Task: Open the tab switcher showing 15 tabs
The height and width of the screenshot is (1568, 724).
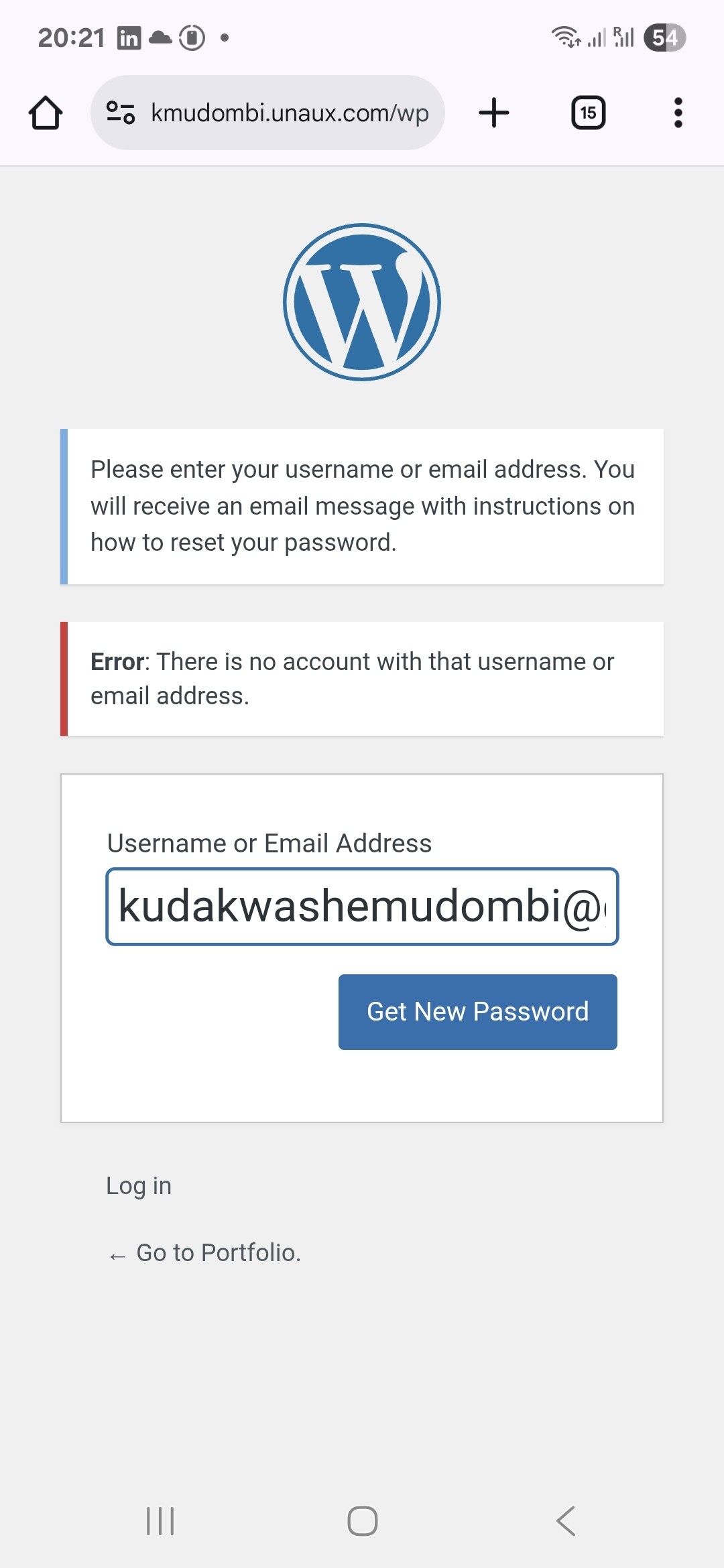Action: click(x=588, y=113)
